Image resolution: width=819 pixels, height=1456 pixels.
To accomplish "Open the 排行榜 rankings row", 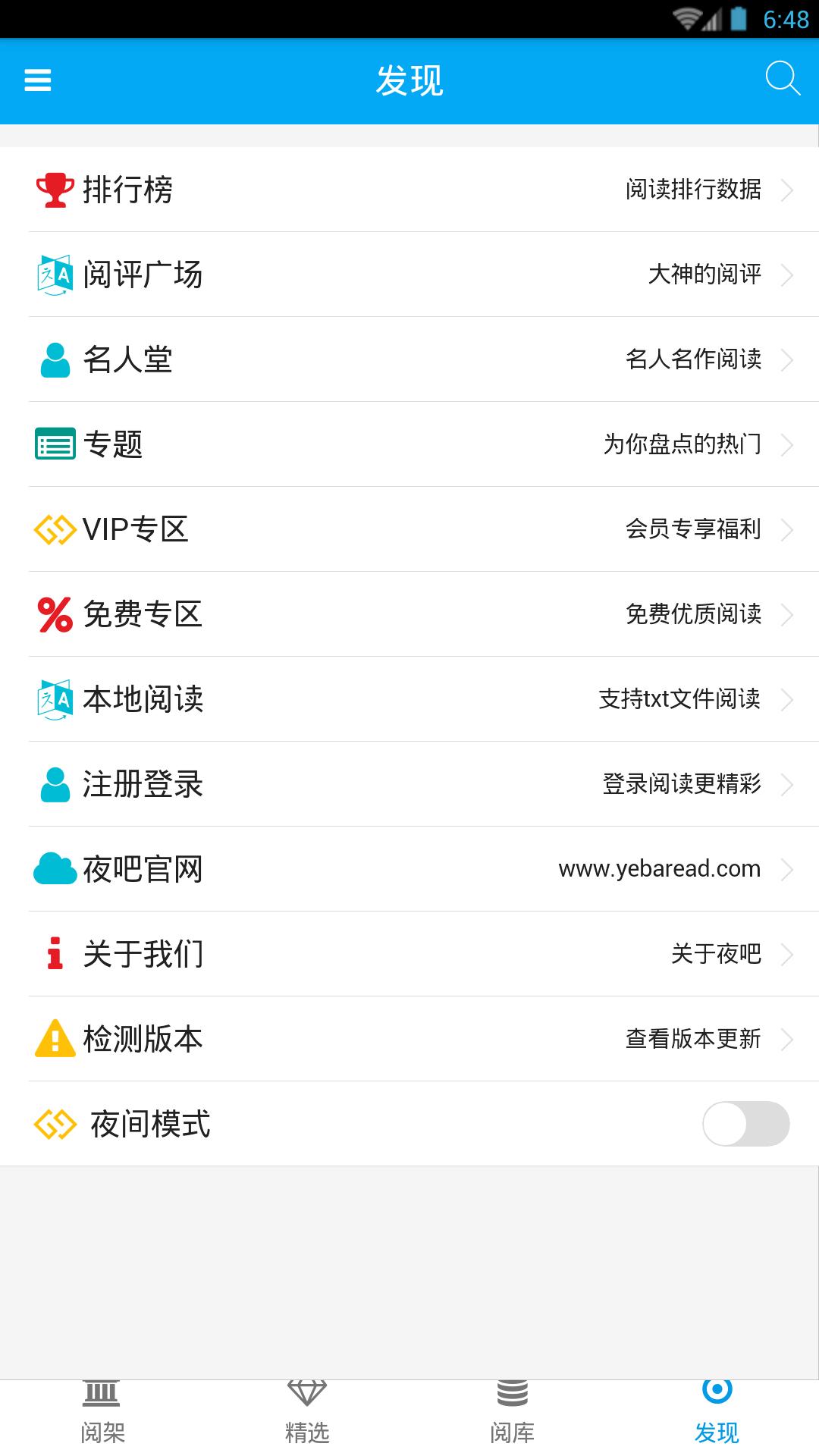I will click(409, 190).
